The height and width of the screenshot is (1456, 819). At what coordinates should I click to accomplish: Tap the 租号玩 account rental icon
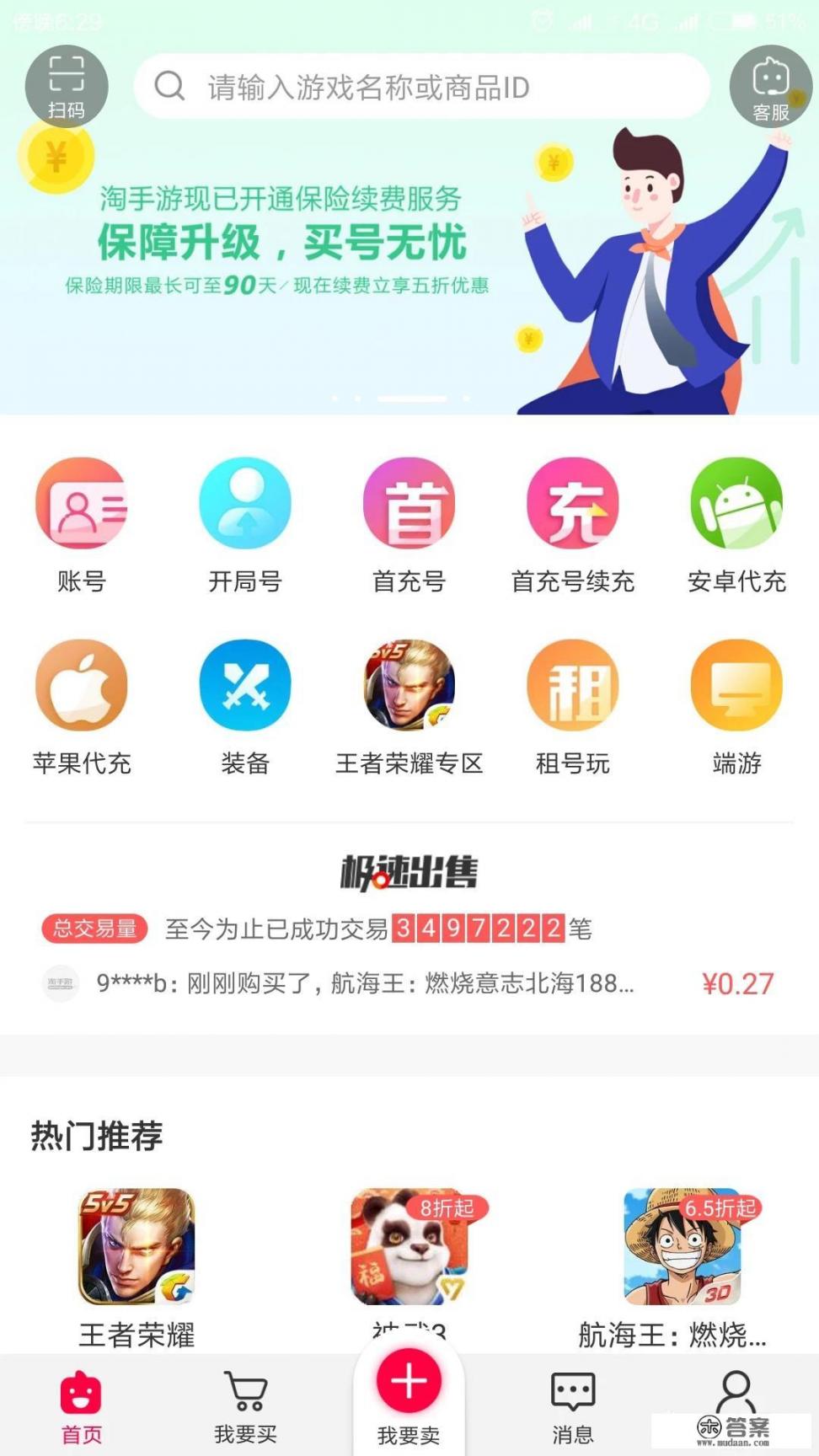point(573,687)
